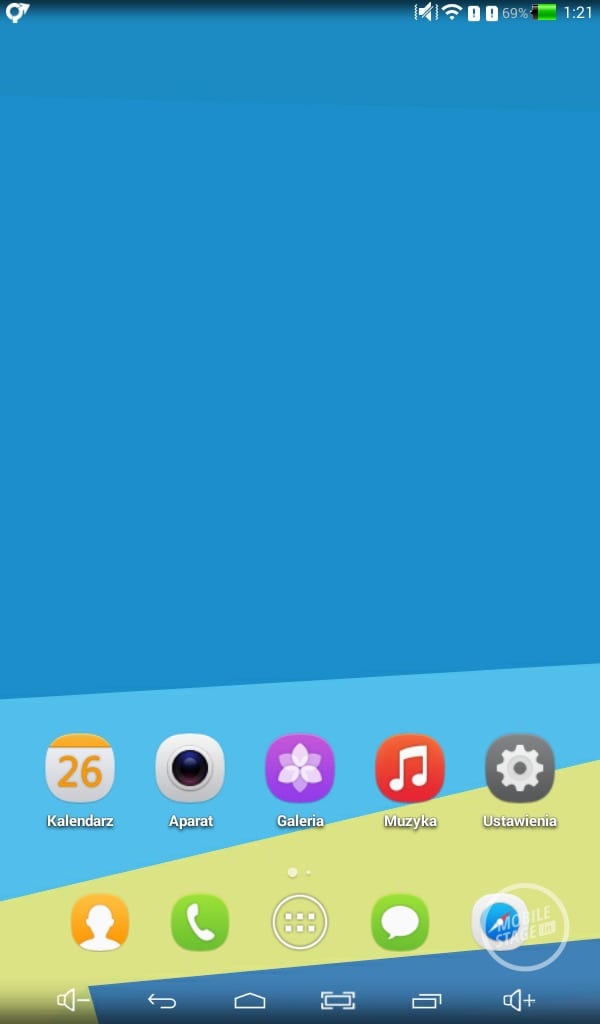Go back with the navigation bar arrow
The image size is (600, 1024).
(x=162, y=1000)
